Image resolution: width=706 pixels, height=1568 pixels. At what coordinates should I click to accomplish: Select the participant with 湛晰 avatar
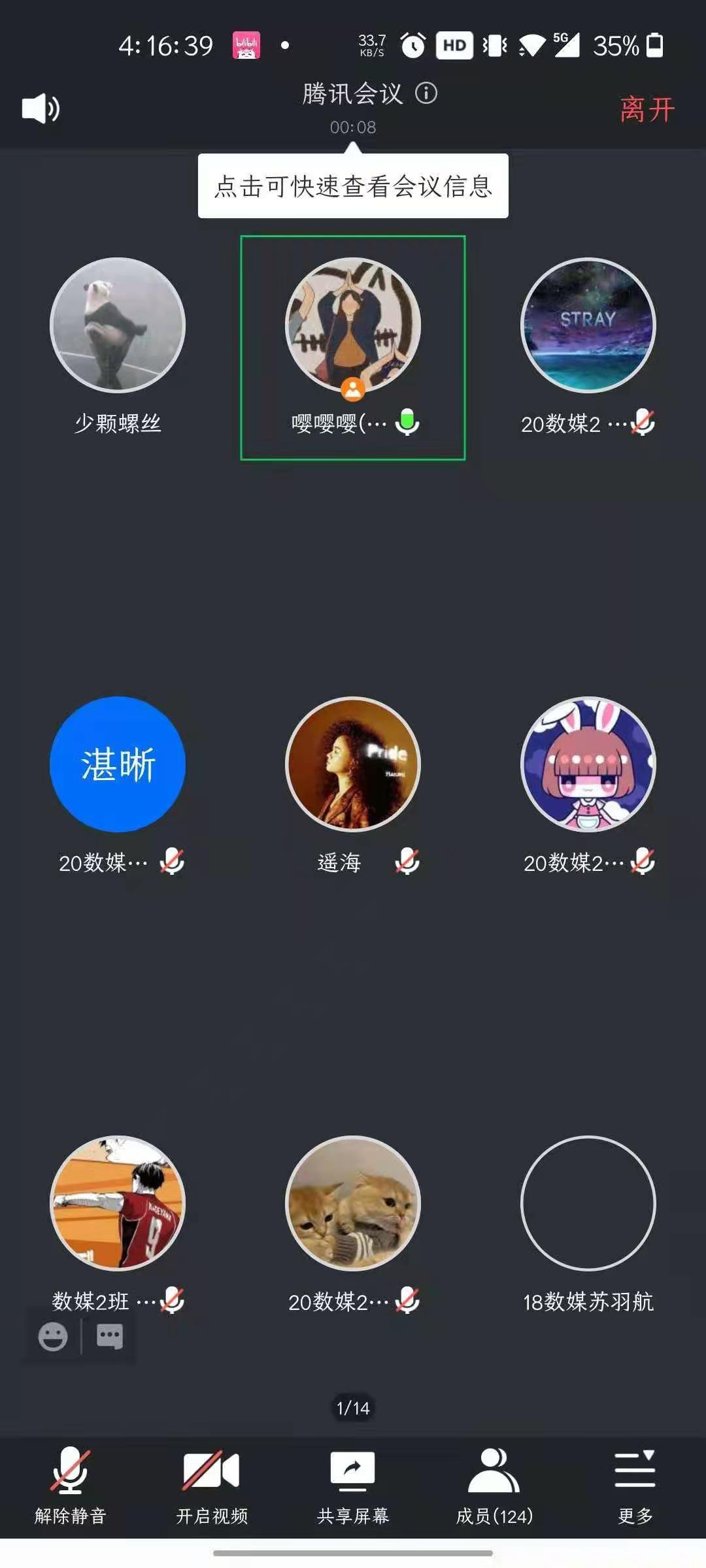(x=118, y=764)
